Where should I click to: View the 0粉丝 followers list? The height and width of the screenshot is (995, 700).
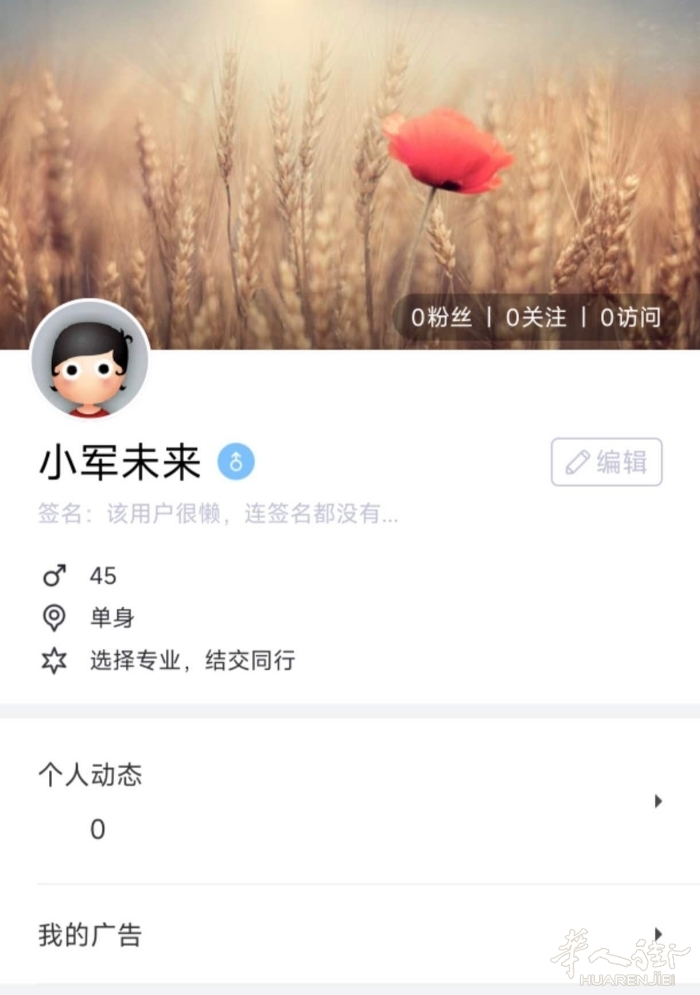tap(442, 318)
